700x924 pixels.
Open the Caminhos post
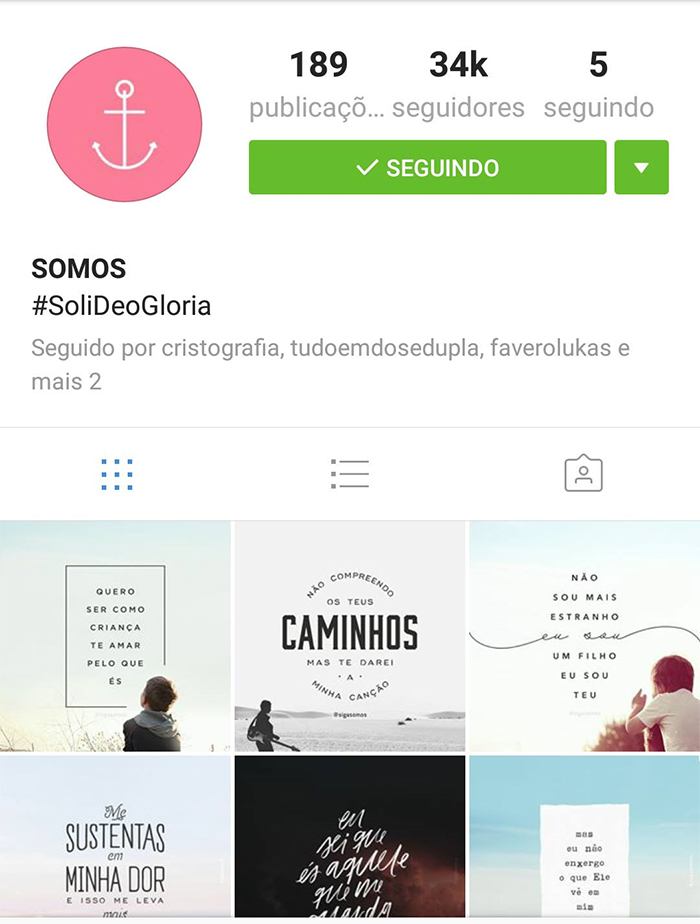point(350,636)
